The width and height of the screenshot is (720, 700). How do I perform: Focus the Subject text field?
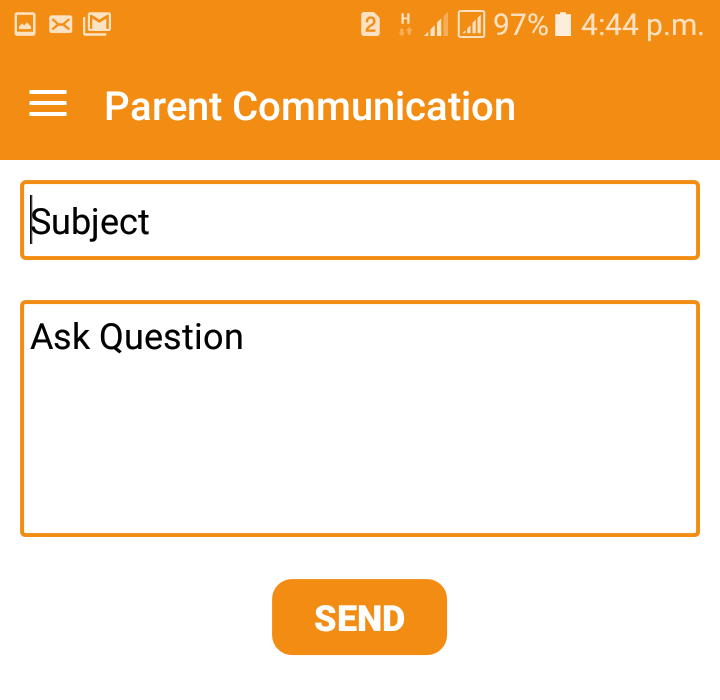point(360,220)
